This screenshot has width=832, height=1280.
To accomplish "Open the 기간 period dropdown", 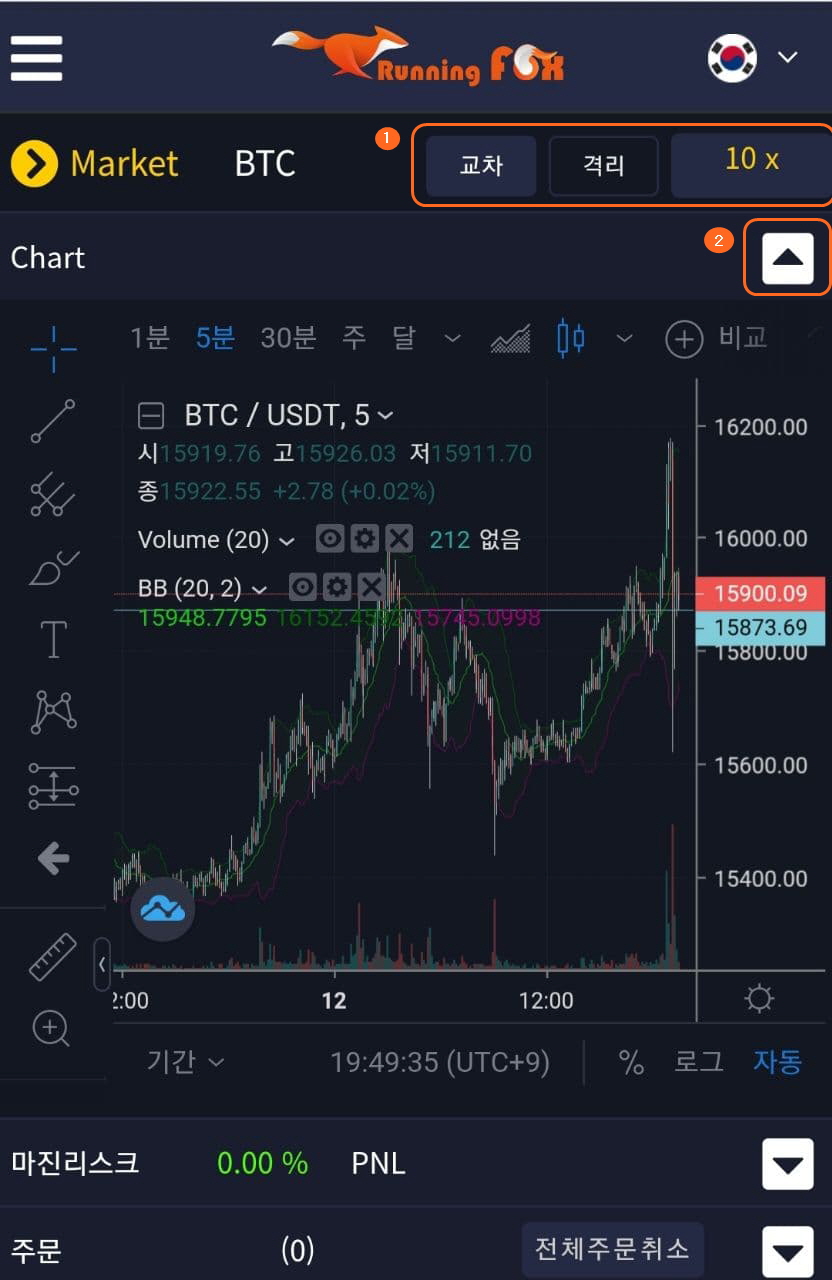I will point(185,1062).
